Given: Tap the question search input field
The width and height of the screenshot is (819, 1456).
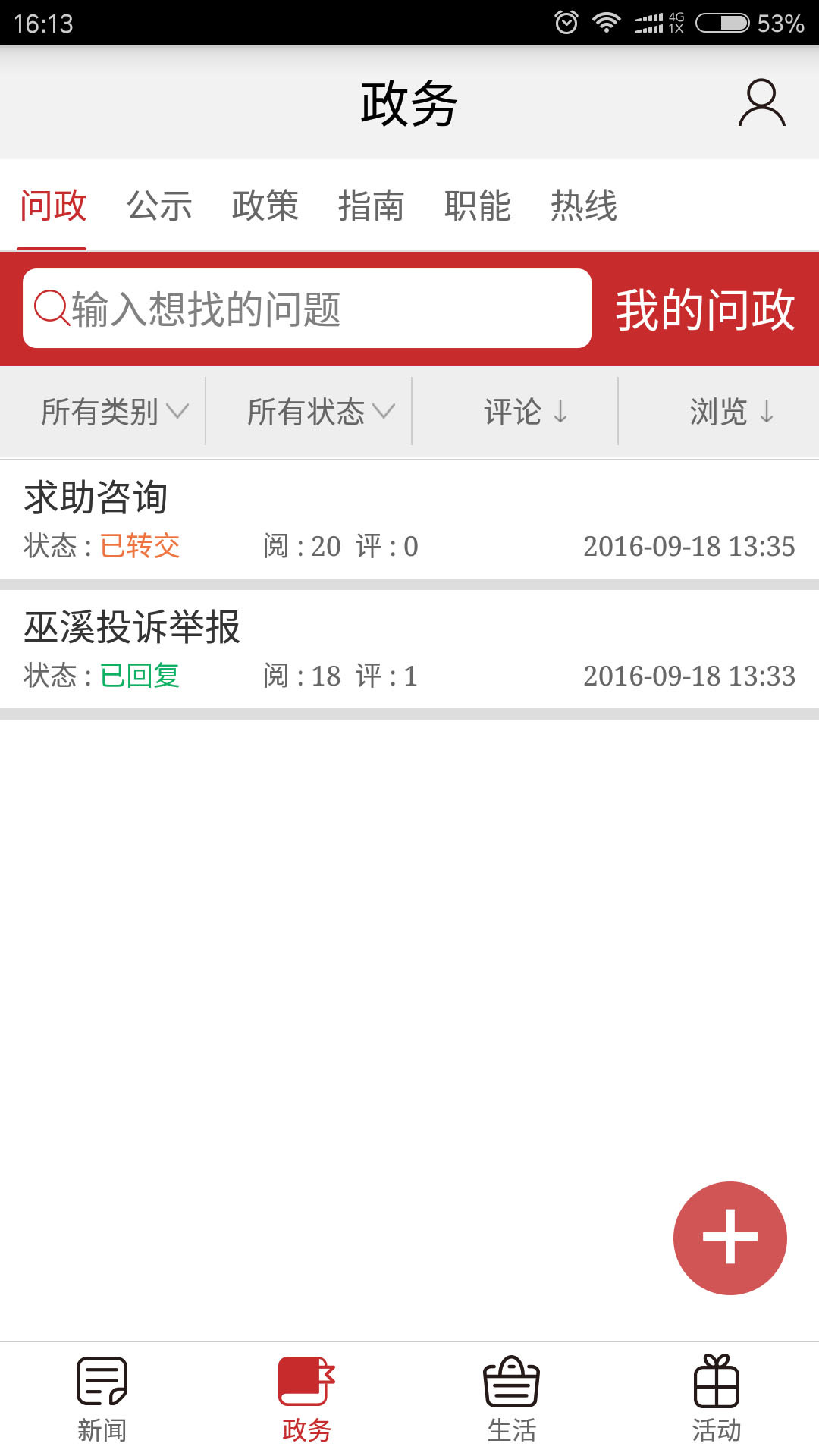Looking at the screenshot, I should pos(303,306).
